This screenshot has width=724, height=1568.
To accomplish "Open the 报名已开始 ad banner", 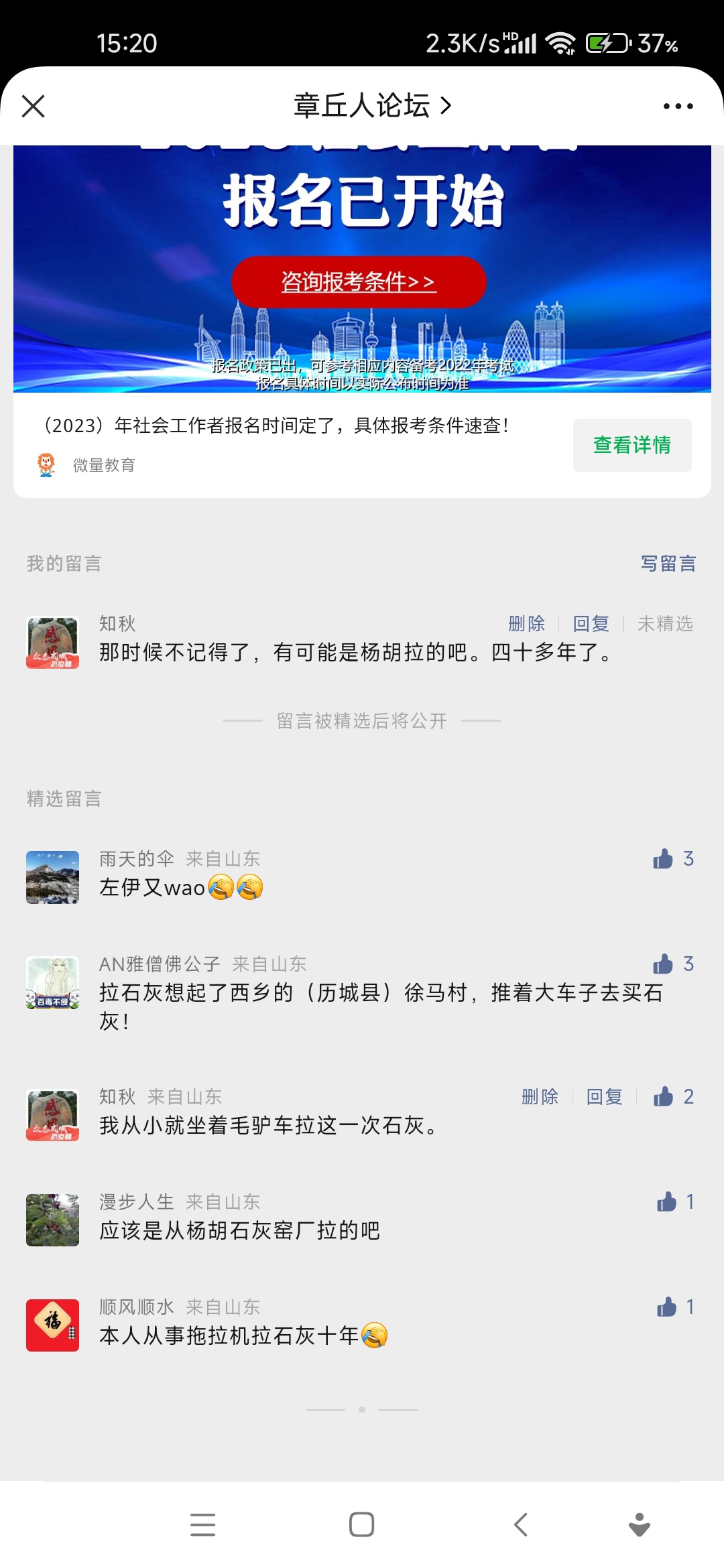I will 362,268.
